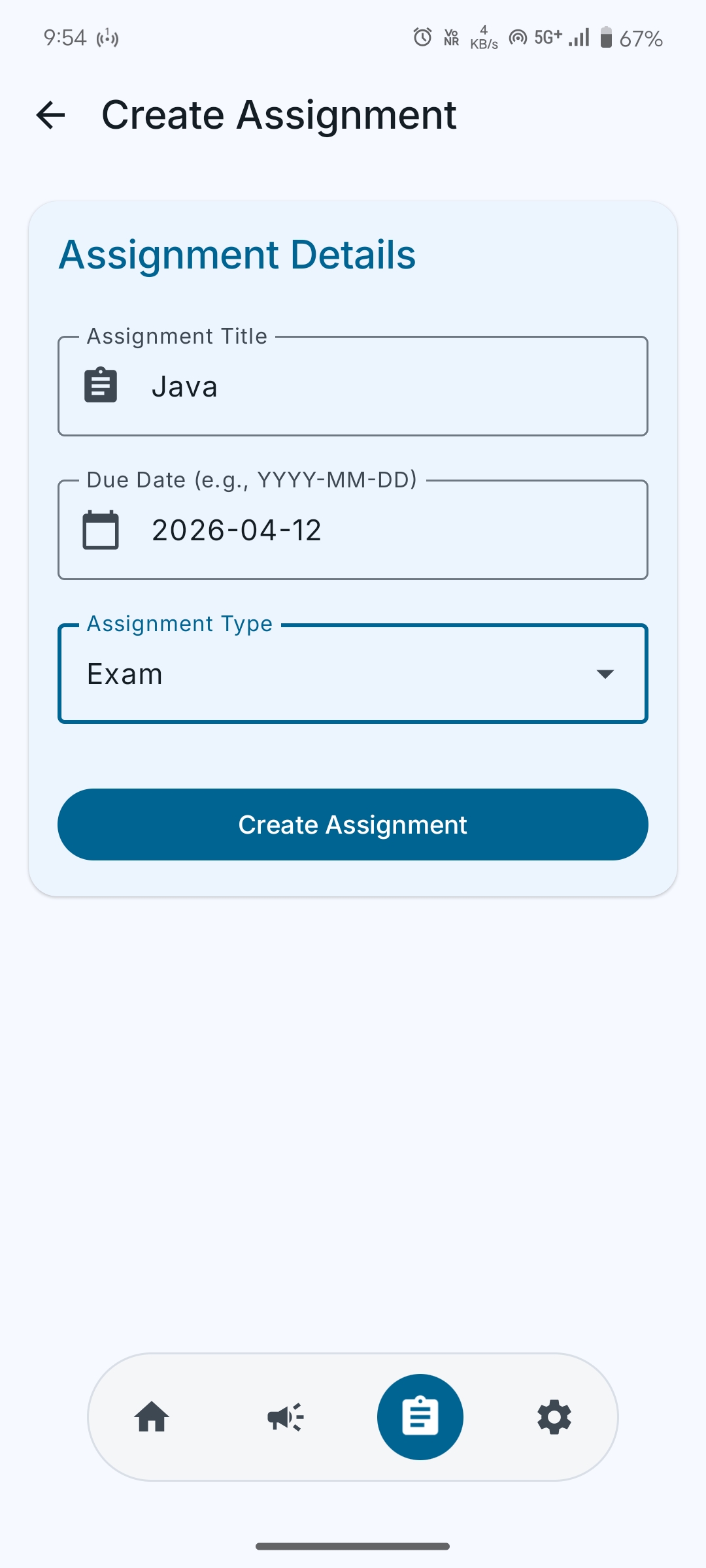This screenshot has height=1568, width=706.
Task: Tap the assignments clipboard icon in bottom bar
Action: [x=421, y=1416]
